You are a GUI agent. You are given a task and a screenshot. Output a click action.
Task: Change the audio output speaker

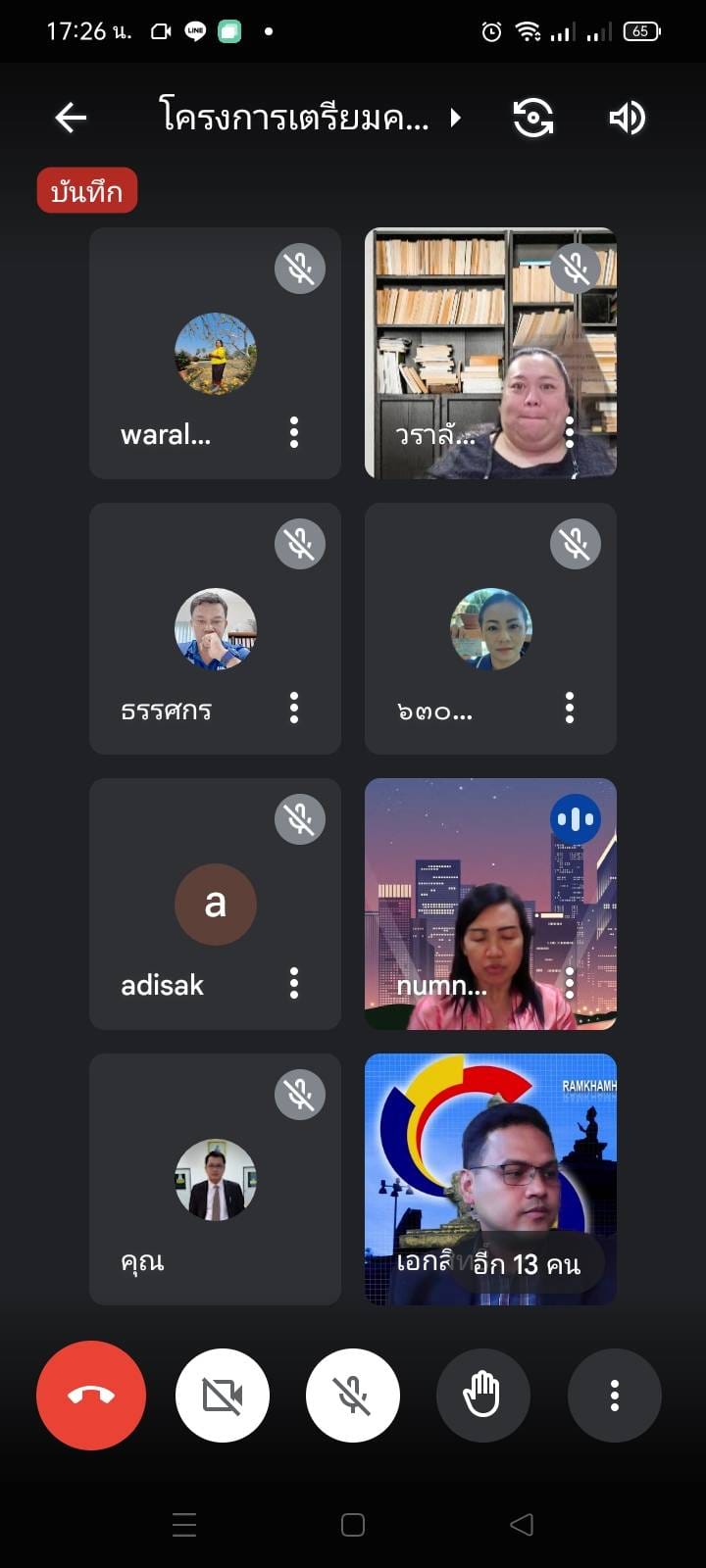click(x=627, y=118)
